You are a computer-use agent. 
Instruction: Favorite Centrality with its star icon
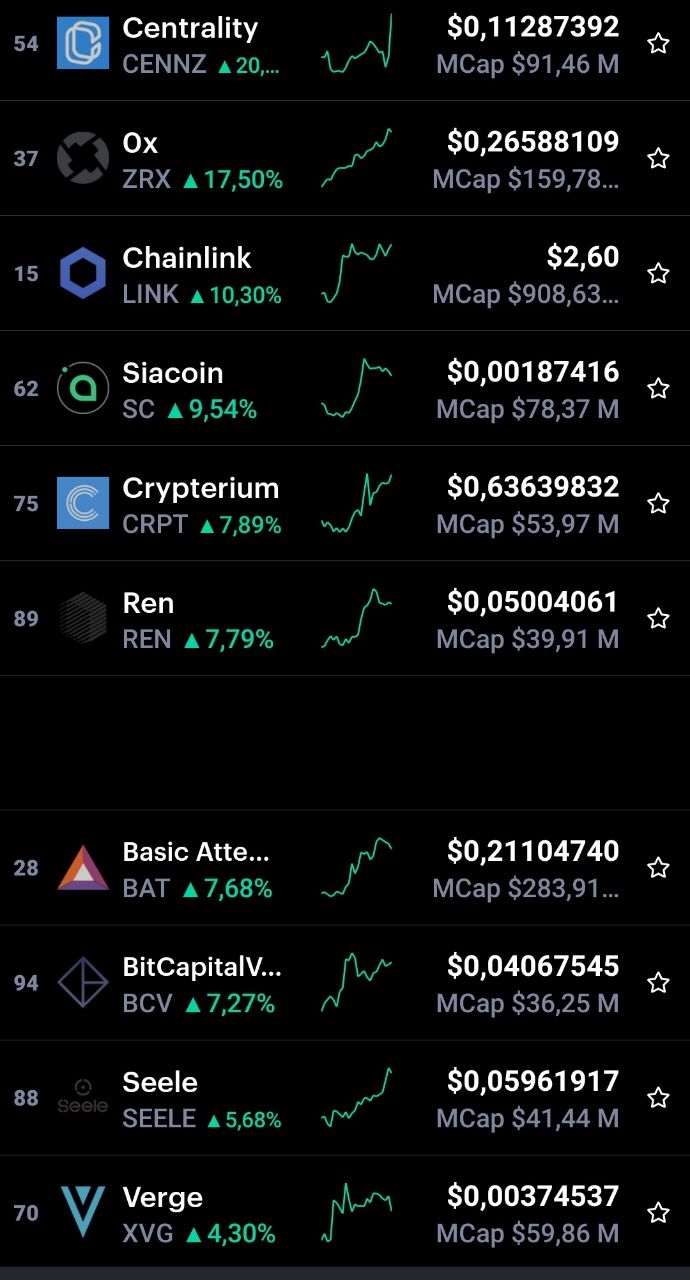coord(658,43)
